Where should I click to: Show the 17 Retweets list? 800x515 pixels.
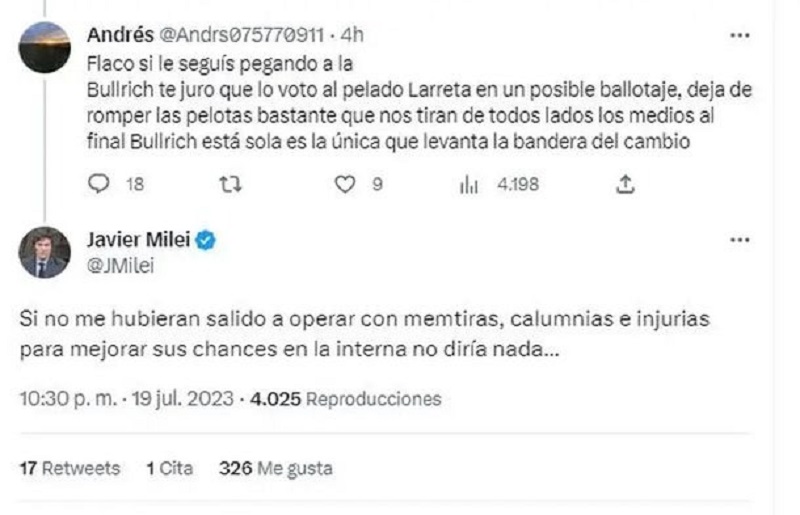(x=69, y=468)
